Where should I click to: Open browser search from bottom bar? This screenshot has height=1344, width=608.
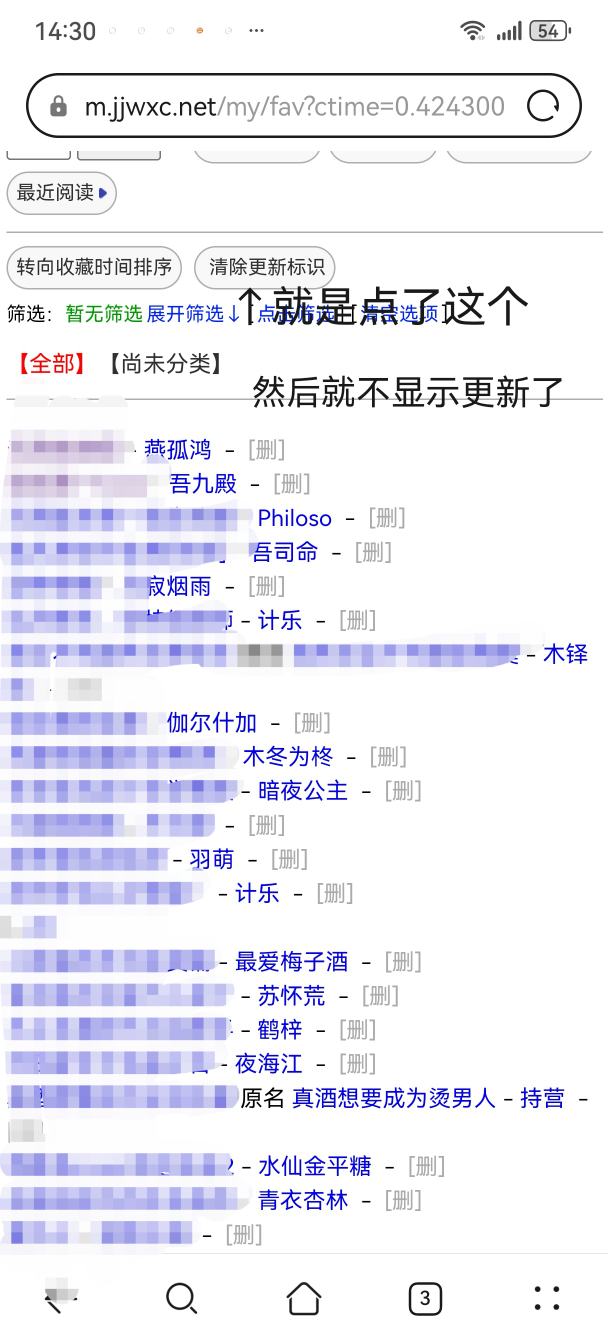(x=181, y=1298)
